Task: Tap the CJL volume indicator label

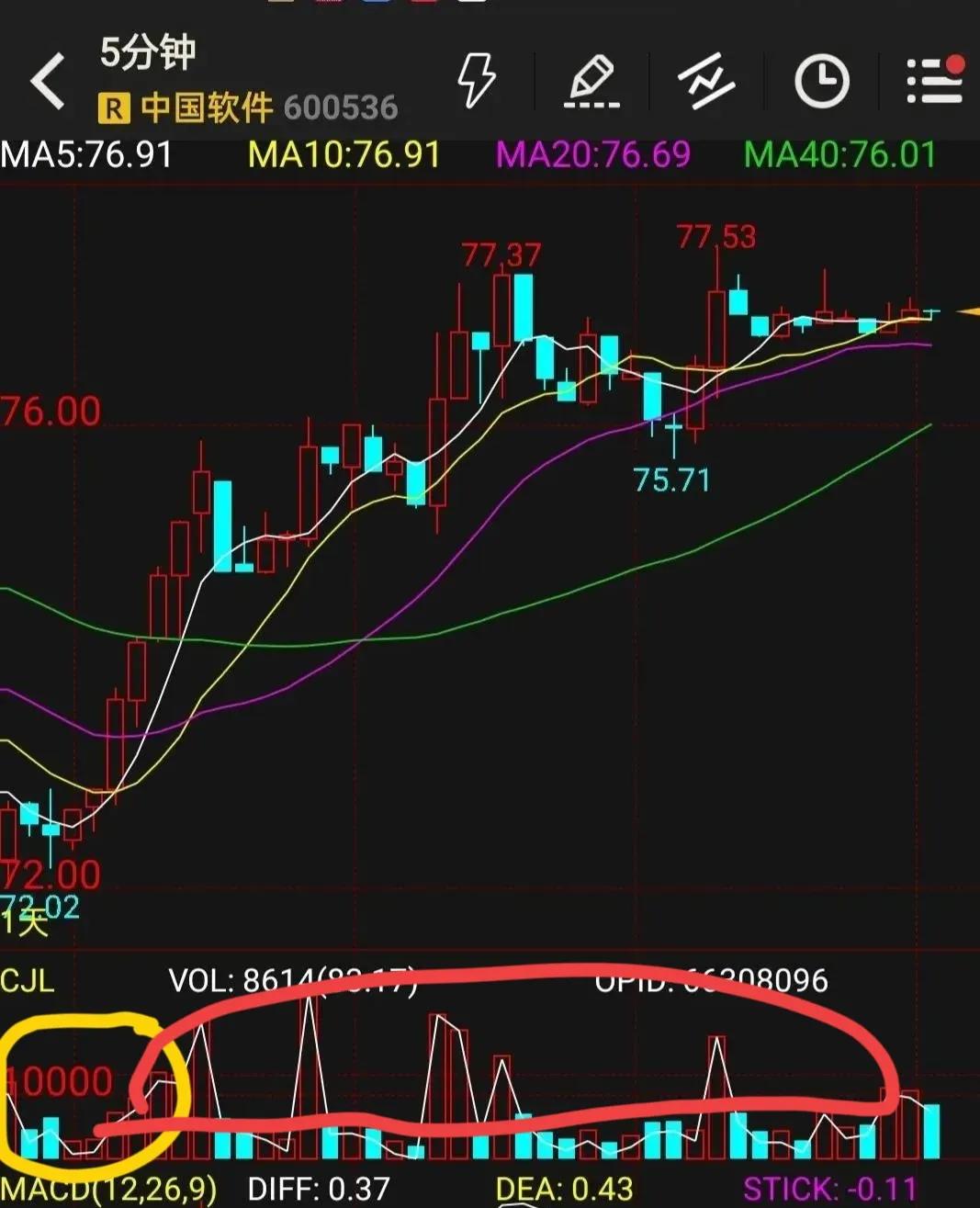Action: pyautogui.click(x=28, y=980)
